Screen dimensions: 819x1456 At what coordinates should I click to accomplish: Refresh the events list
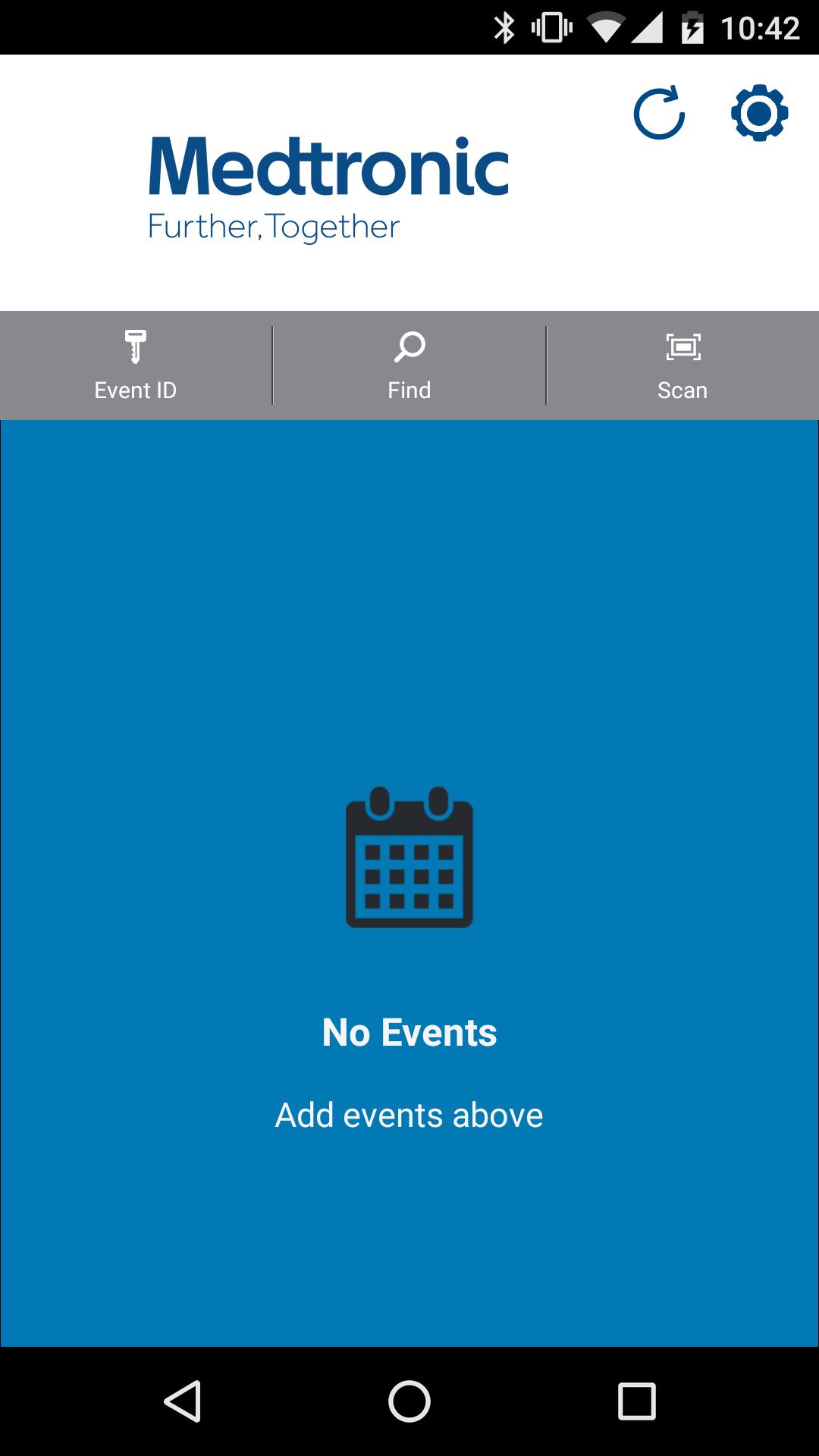pos(661,114)
